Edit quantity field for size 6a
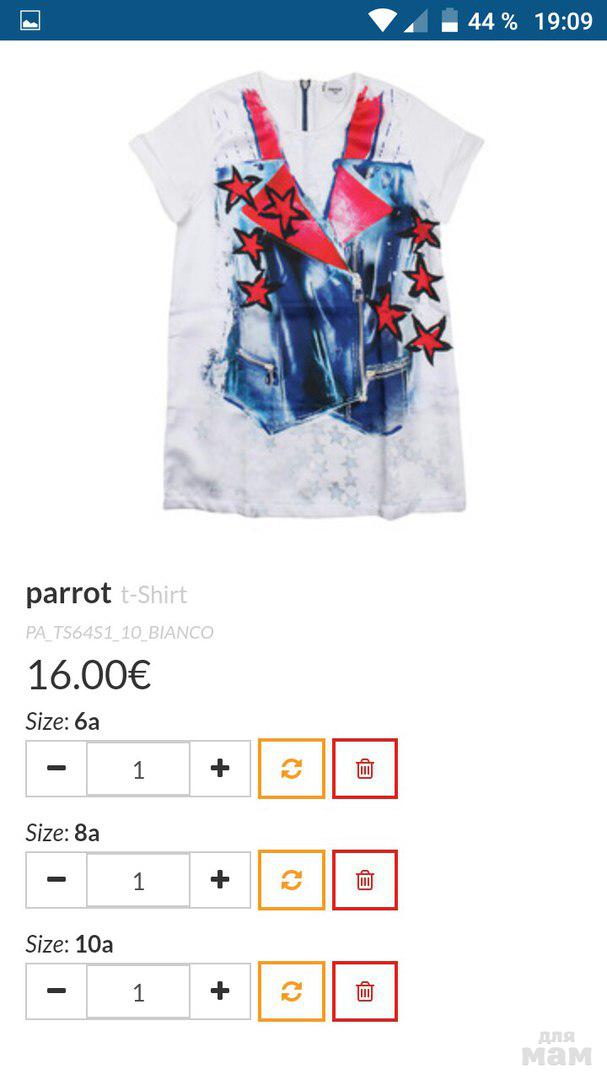The height and width of the screenshot is (1080, 607). [x=138, y=768]
